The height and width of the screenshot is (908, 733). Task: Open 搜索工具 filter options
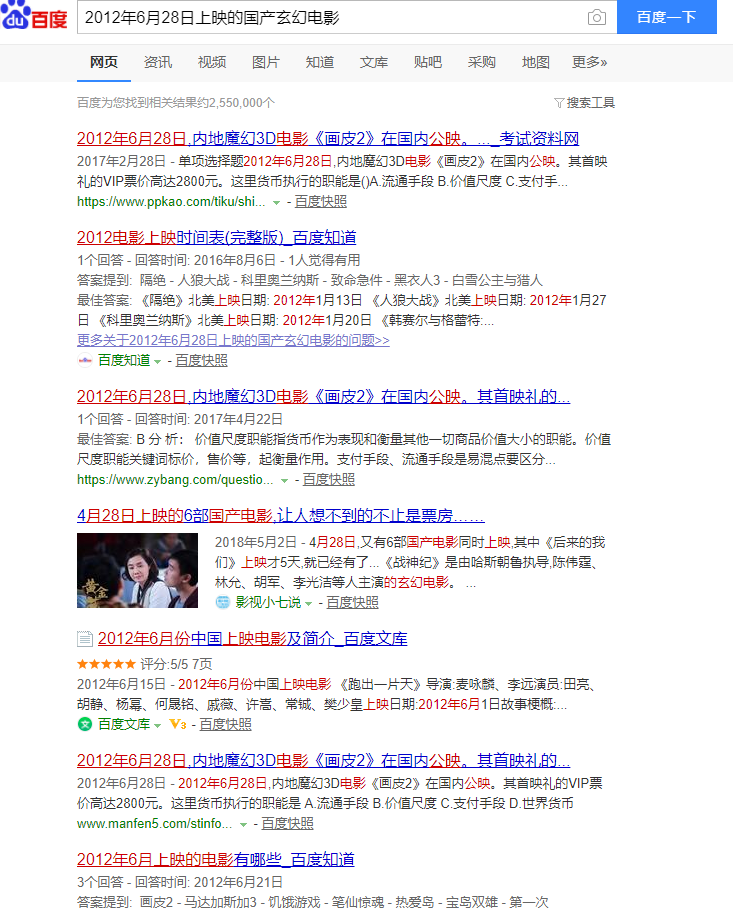[x=585, y=103]
